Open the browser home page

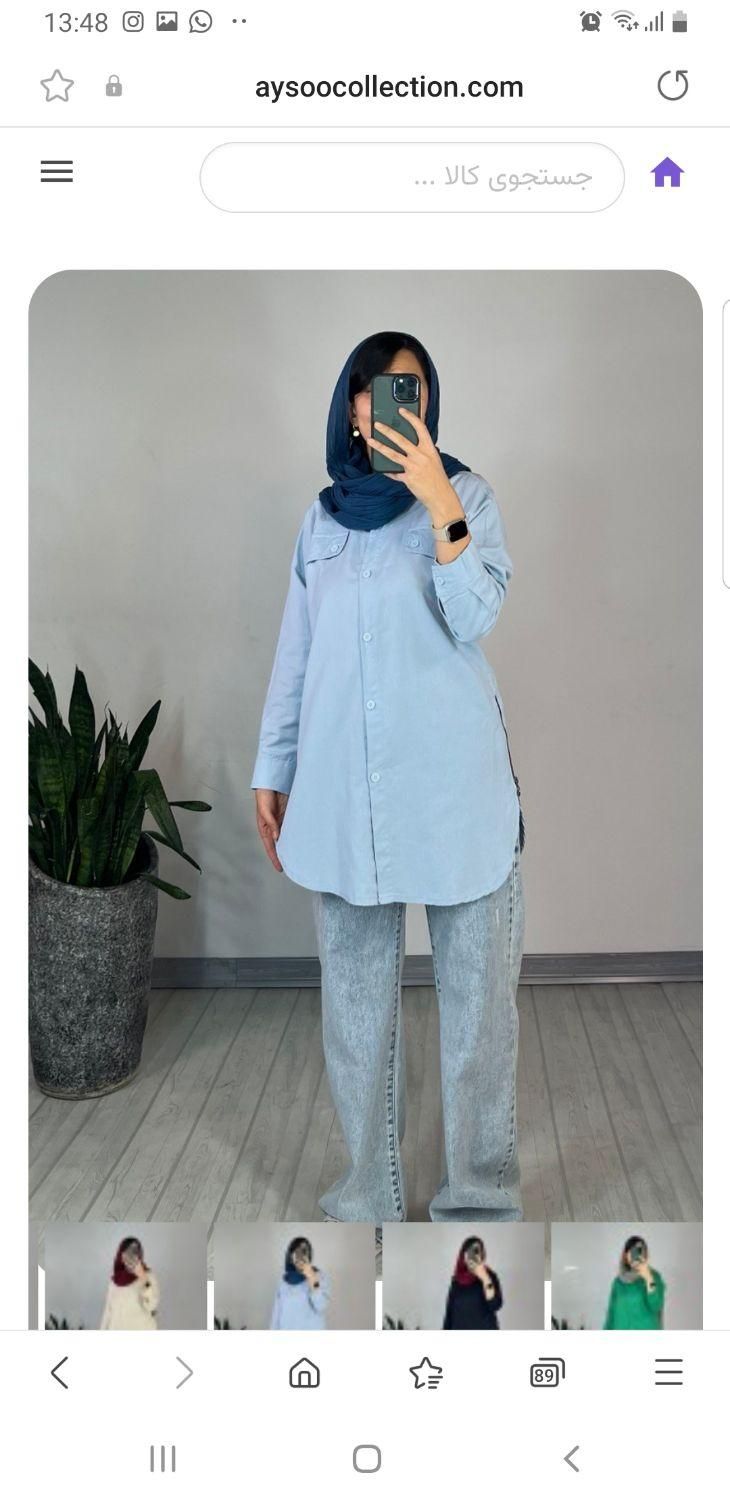[x=304, y=1373]
